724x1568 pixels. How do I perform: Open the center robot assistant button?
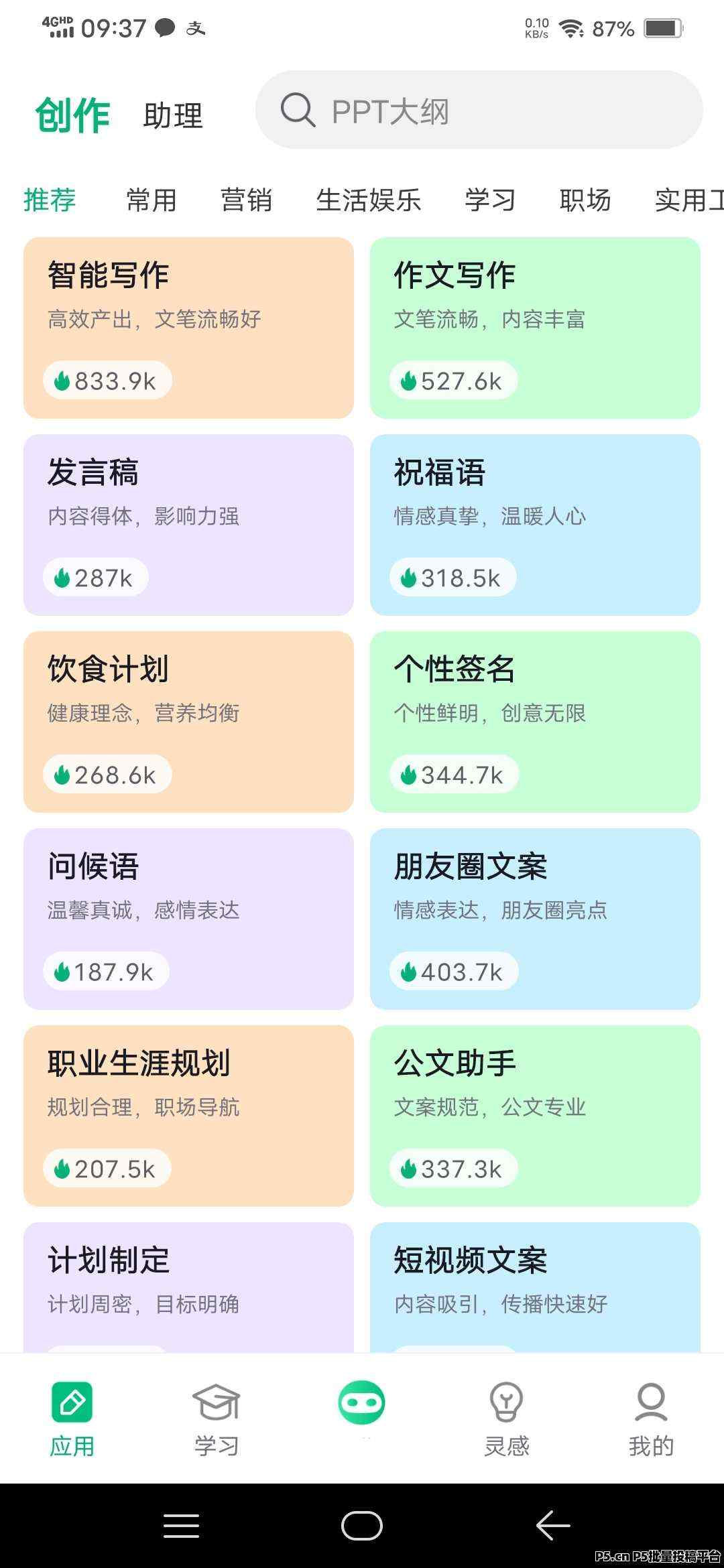click(361, 1403)
